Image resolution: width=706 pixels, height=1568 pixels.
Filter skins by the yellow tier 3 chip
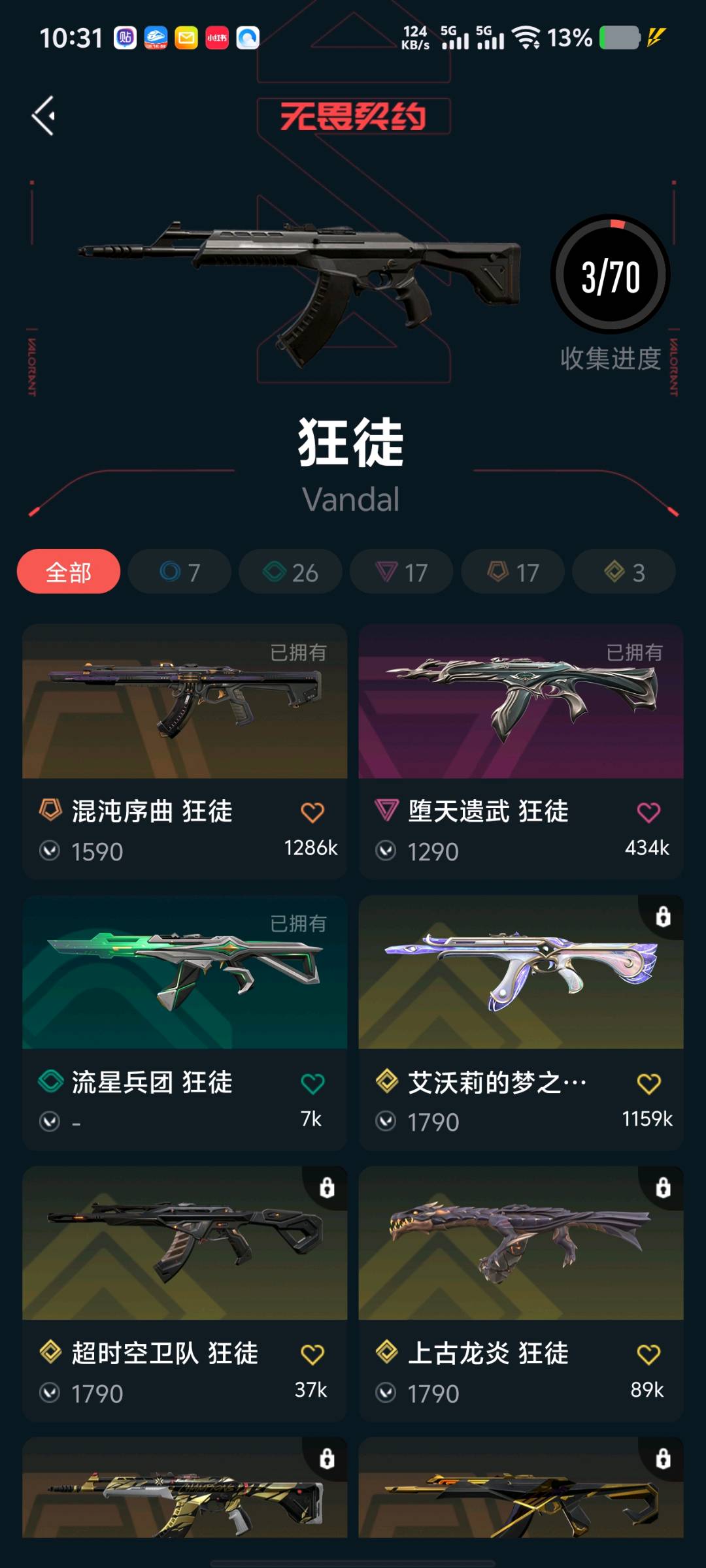[x=624, y=572]
